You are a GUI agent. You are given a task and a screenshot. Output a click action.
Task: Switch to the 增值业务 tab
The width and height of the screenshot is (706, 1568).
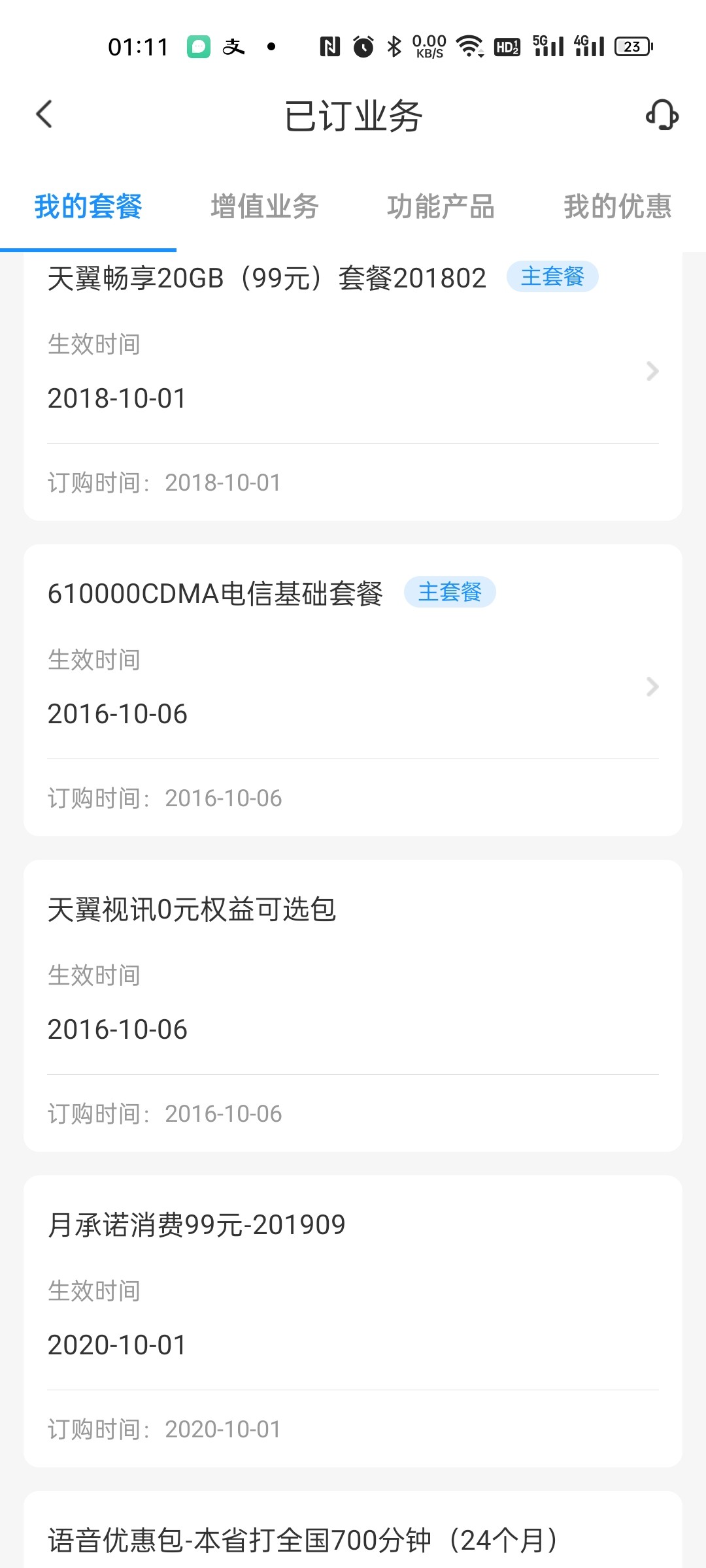click(264, 206)
